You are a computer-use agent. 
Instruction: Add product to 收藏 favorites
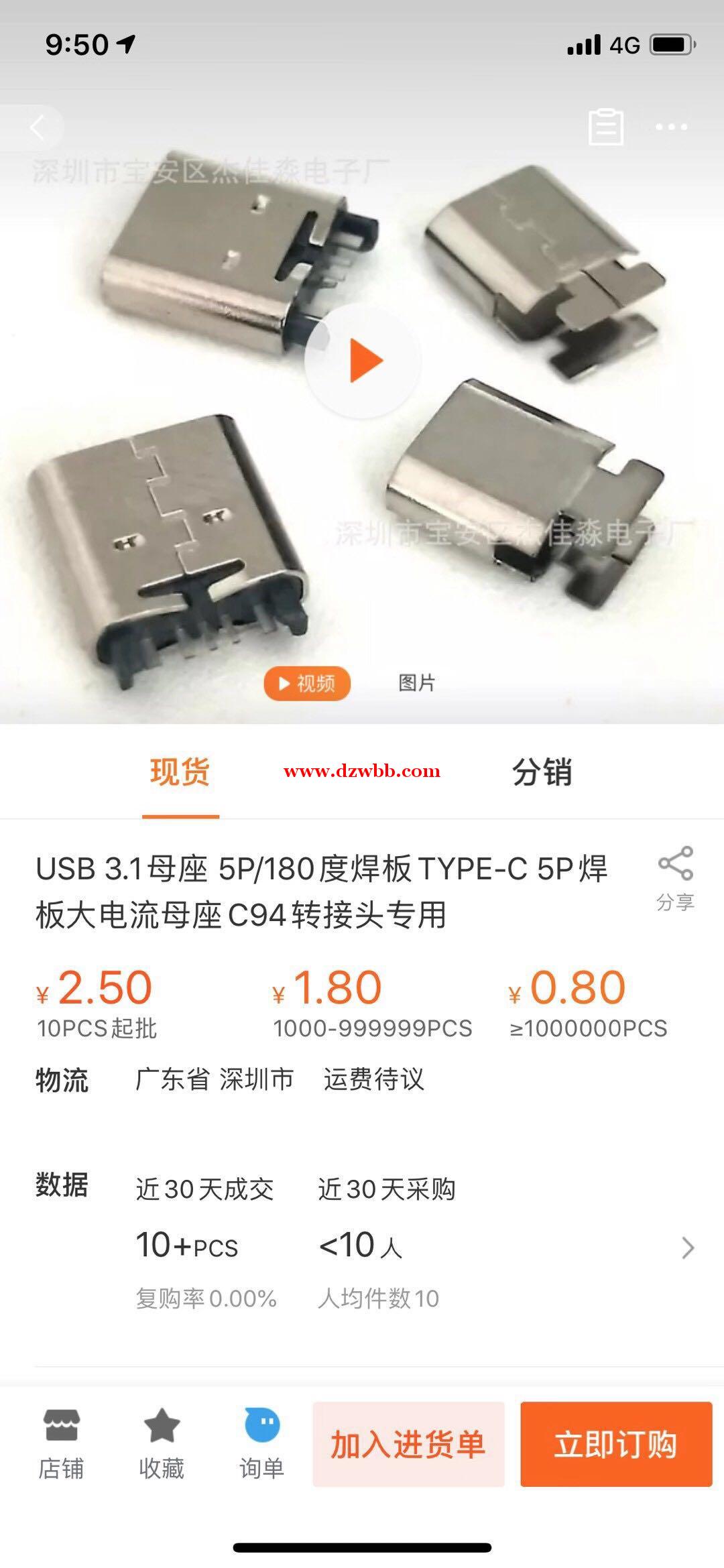point(162,1444)
